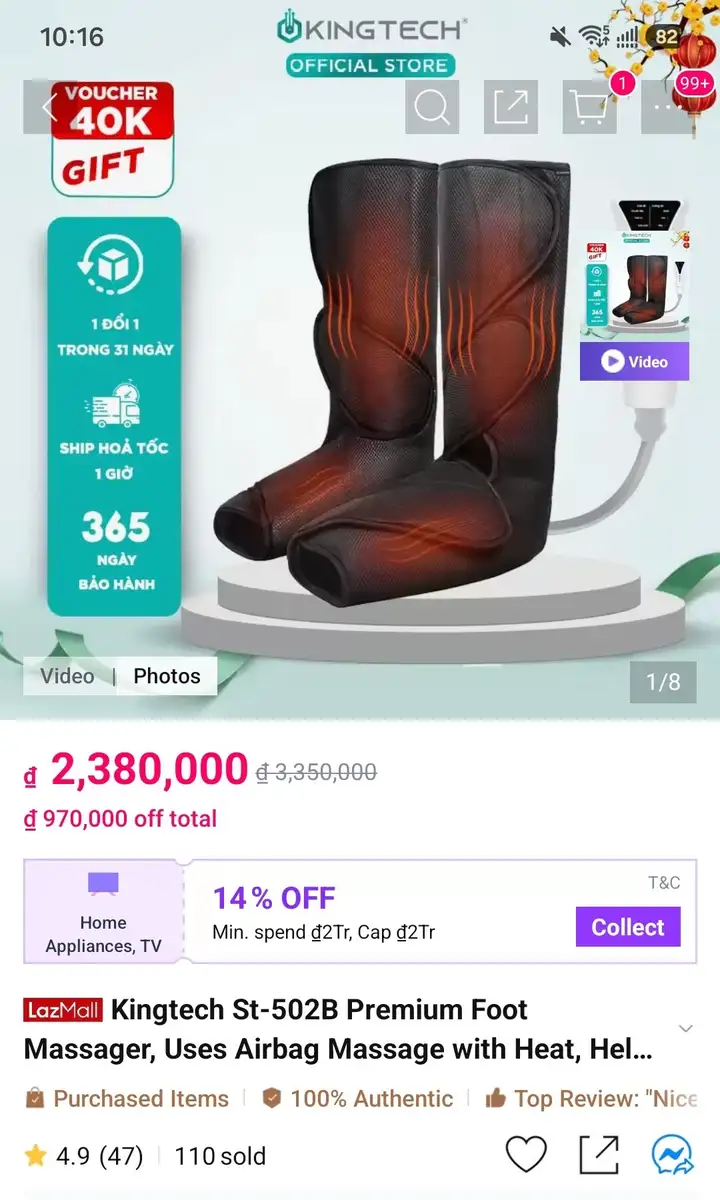Chat with the seller
Image resolution: width=720 pixels, height=1200 pixels.
(x=672, y=1155)
